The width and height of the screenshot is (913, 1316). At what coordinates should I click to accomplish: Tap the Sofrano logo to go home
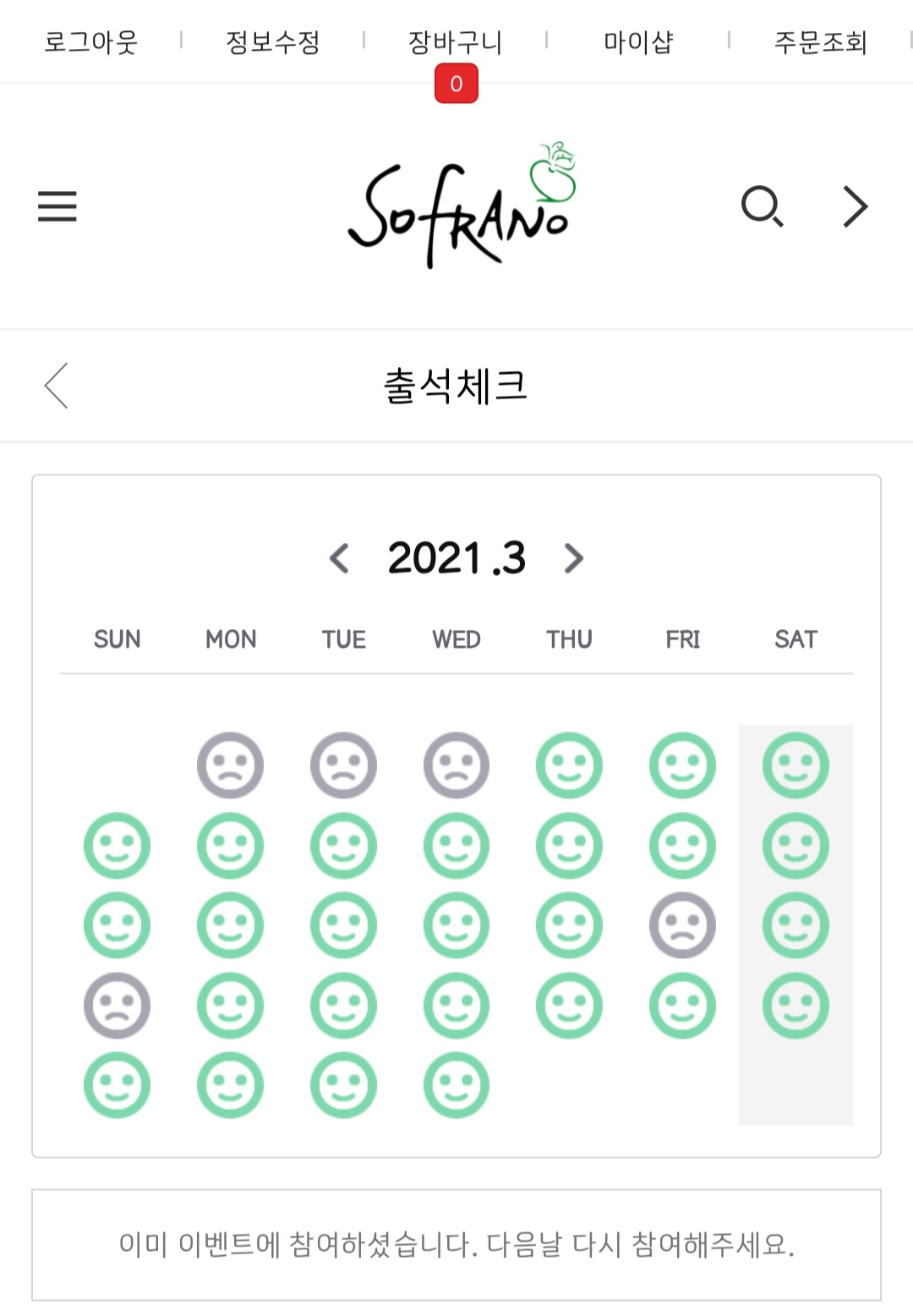click(462, 206)
